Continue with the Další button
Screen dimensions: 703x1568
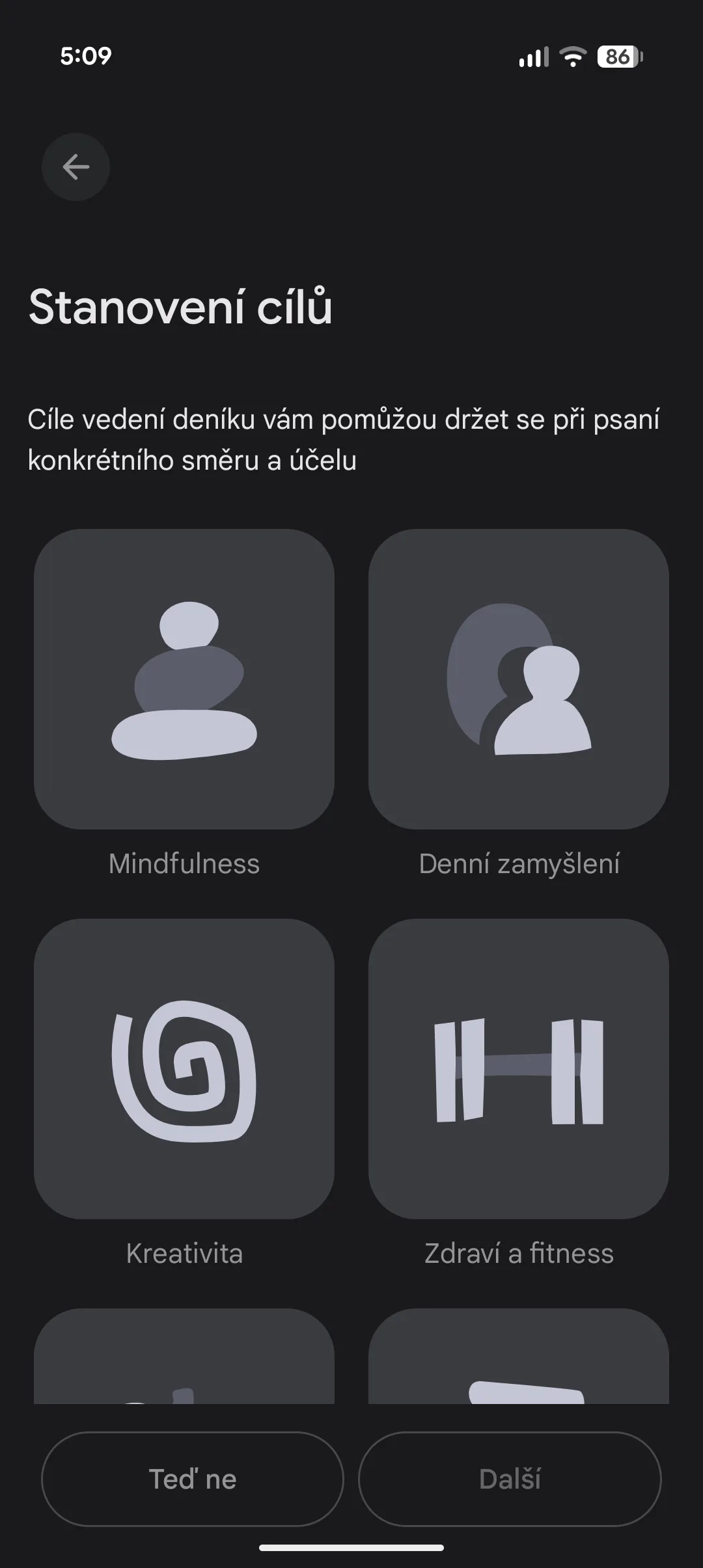(x=510, y=1479)
